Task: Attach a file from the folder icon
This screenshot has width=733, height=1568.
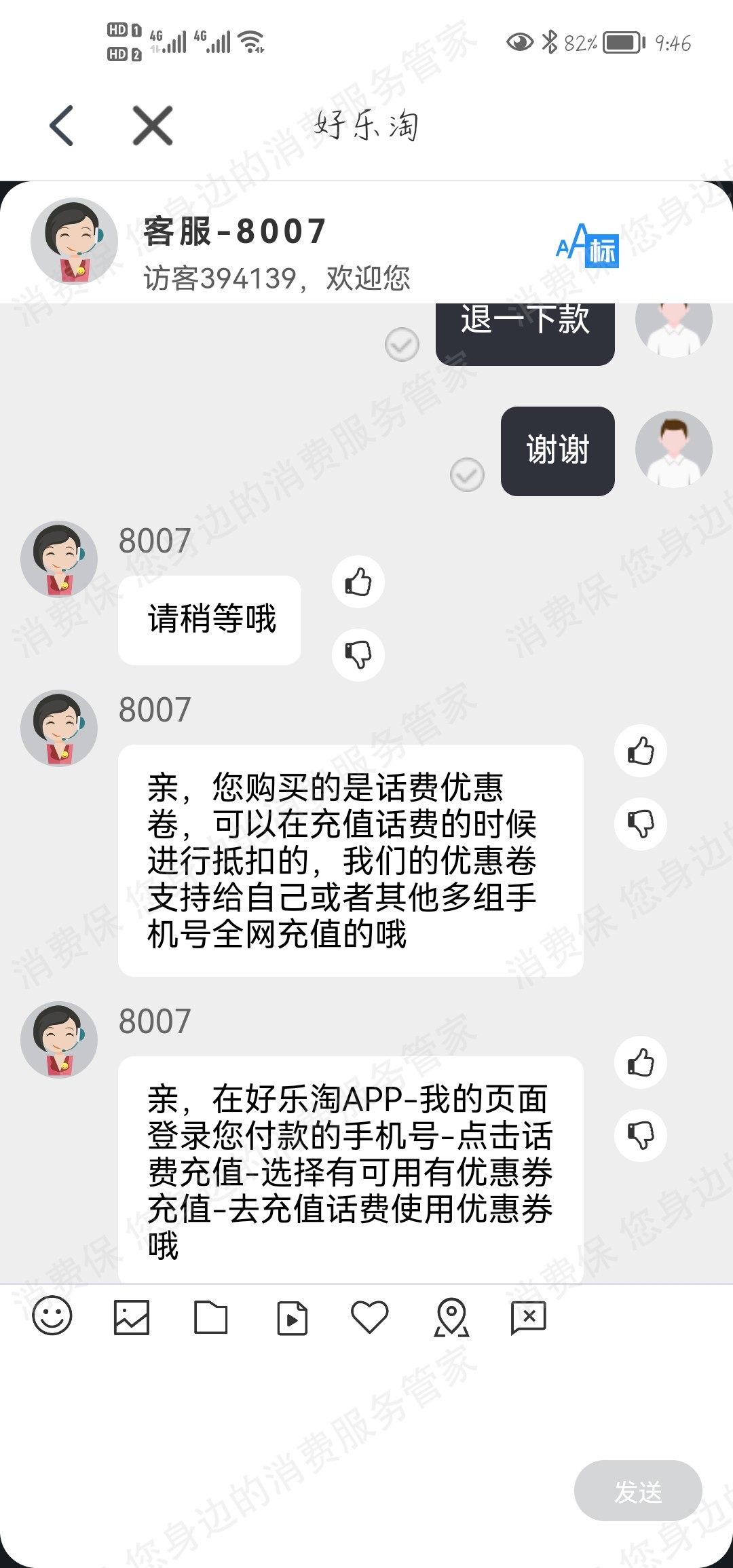Action: point(211,1318)
